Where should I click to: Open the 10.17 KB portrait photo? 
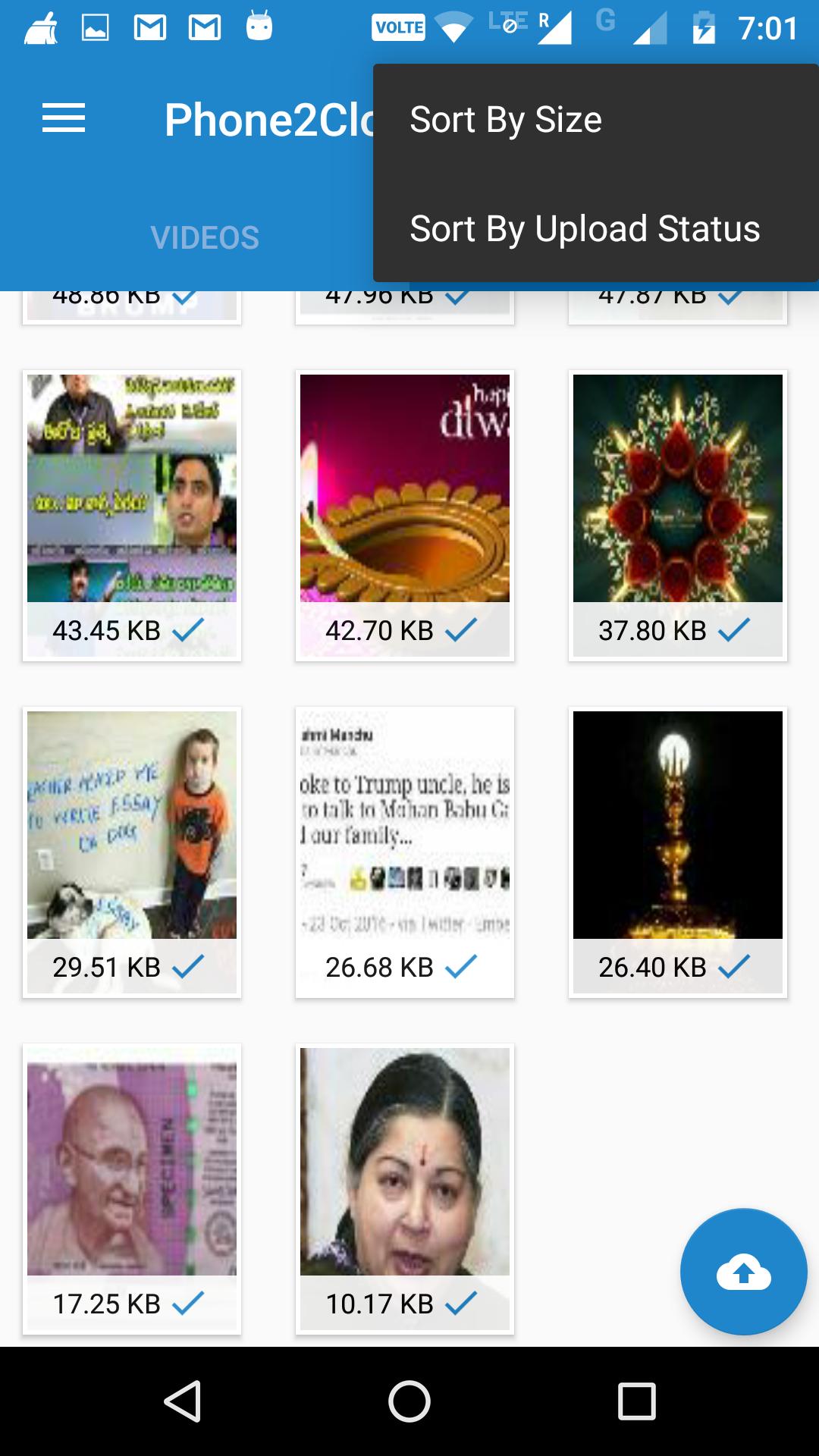(405, 1163)
